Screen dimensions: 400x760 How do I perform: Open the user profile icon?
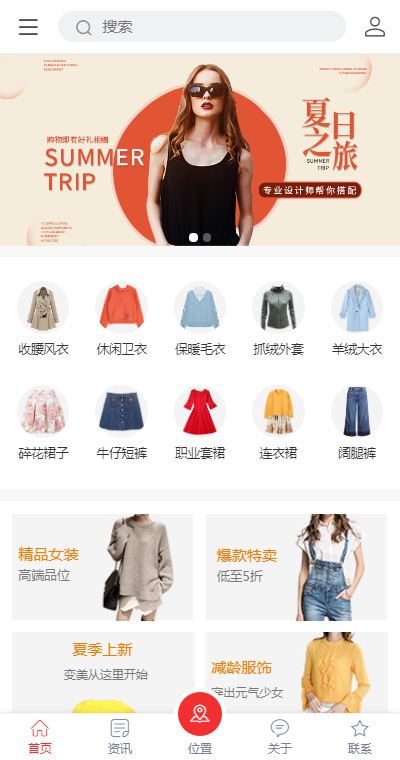click(x=375, y=27)
